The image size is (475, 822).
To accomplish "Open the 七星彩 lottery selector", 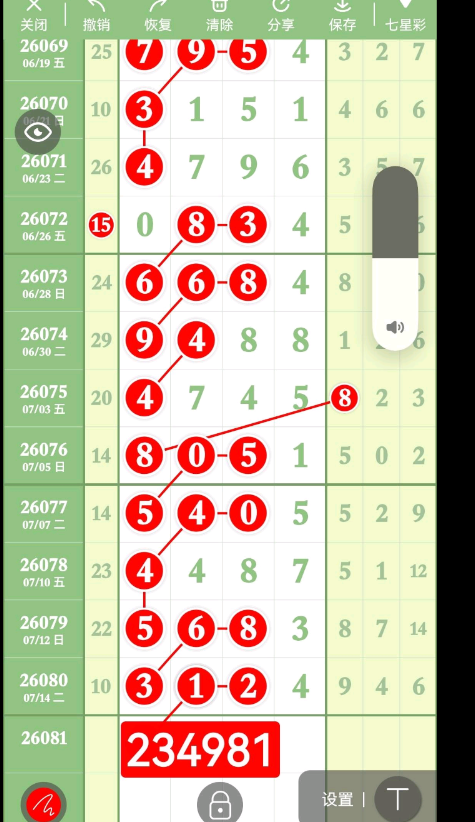I will pos(405,16).
